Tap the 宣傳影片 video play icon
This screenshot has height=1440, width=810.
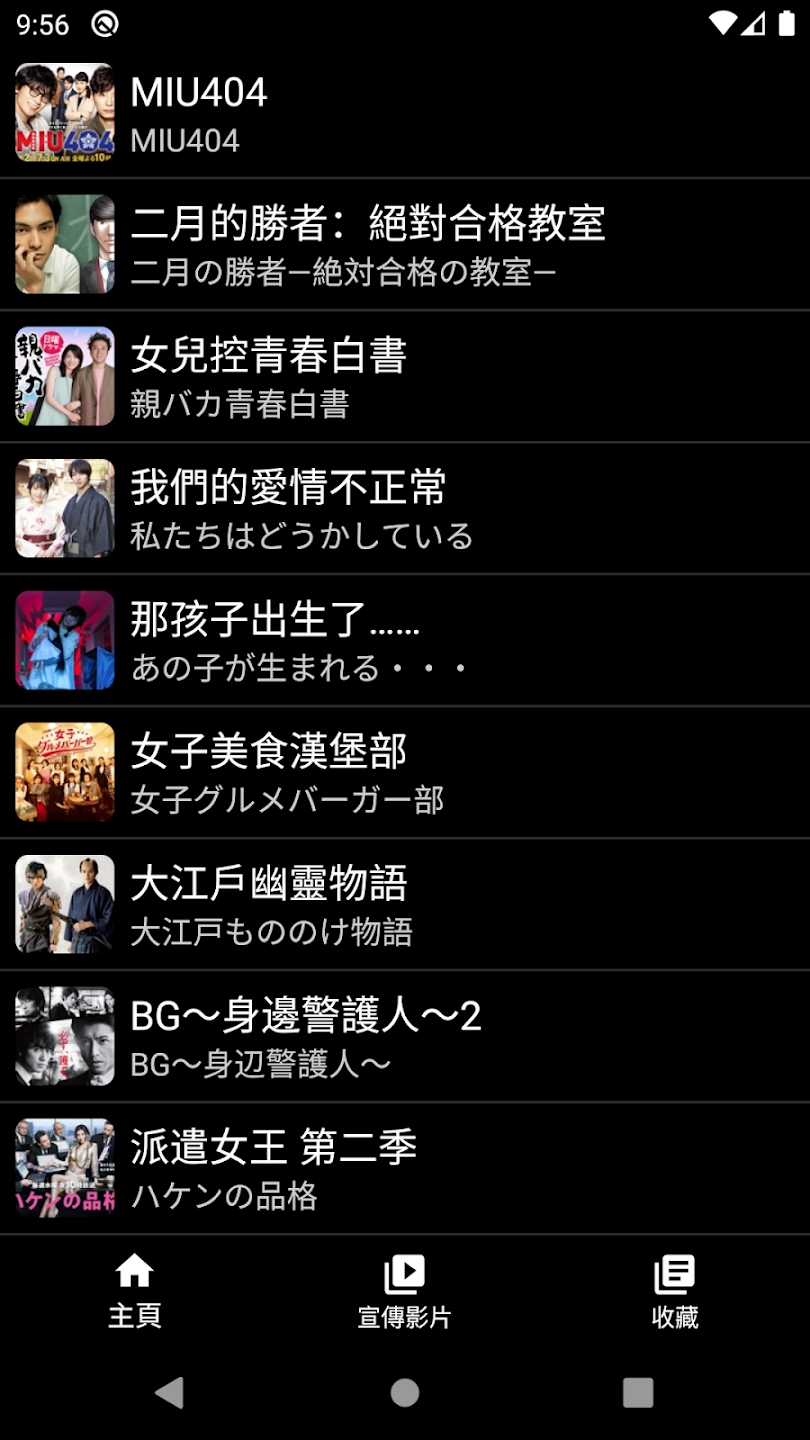(x=404, y=1272)
